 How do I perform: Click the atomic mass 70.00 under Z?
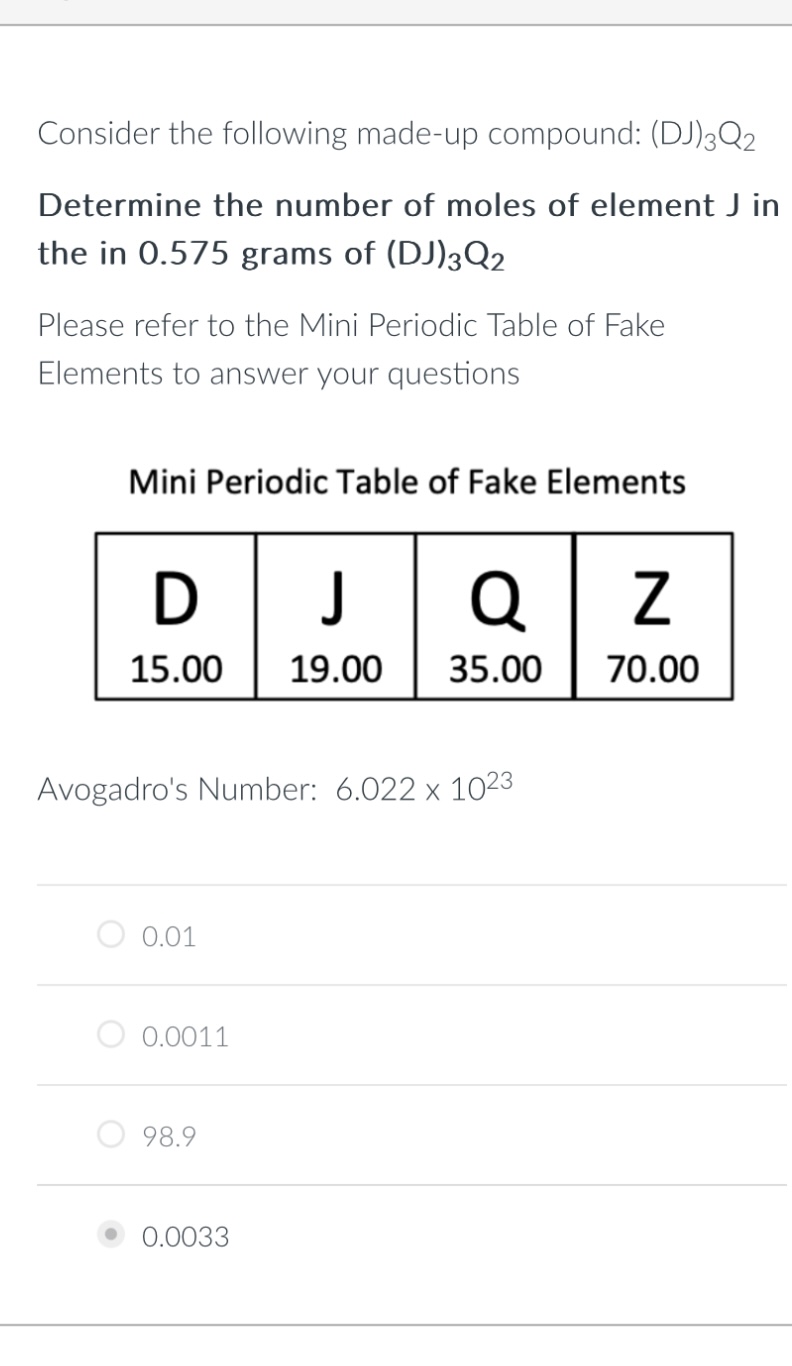653,670
